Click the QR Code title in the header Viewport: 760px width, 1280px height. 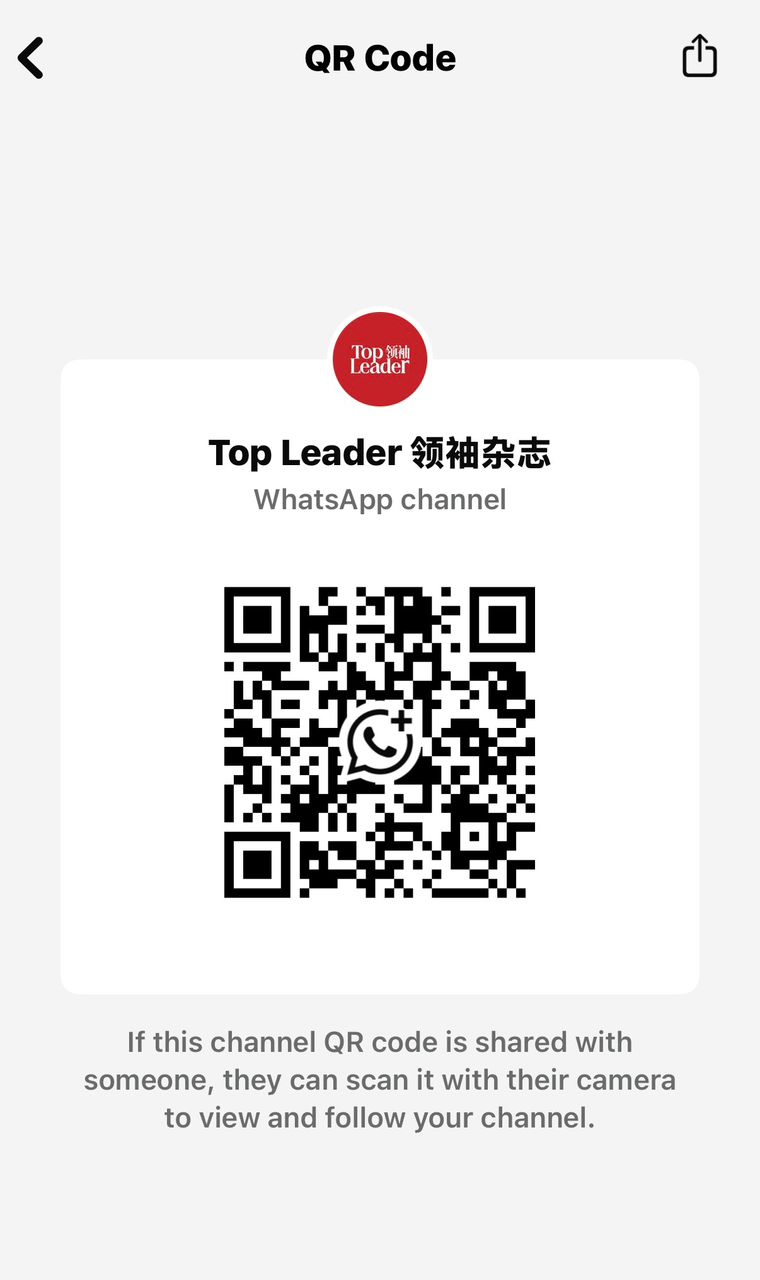379,58
